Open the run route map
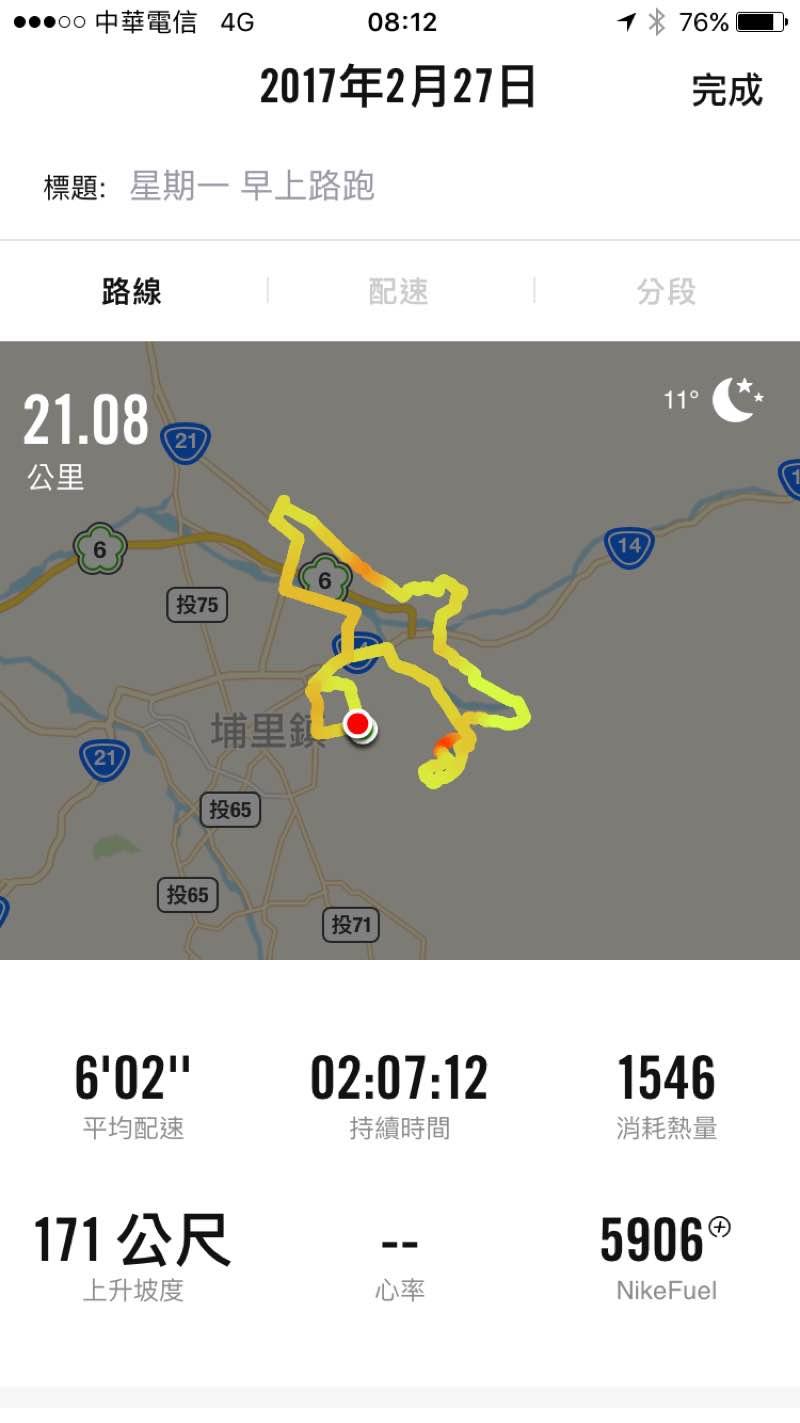Viewport: 800px width, 1423px height. tap(400, 650)
